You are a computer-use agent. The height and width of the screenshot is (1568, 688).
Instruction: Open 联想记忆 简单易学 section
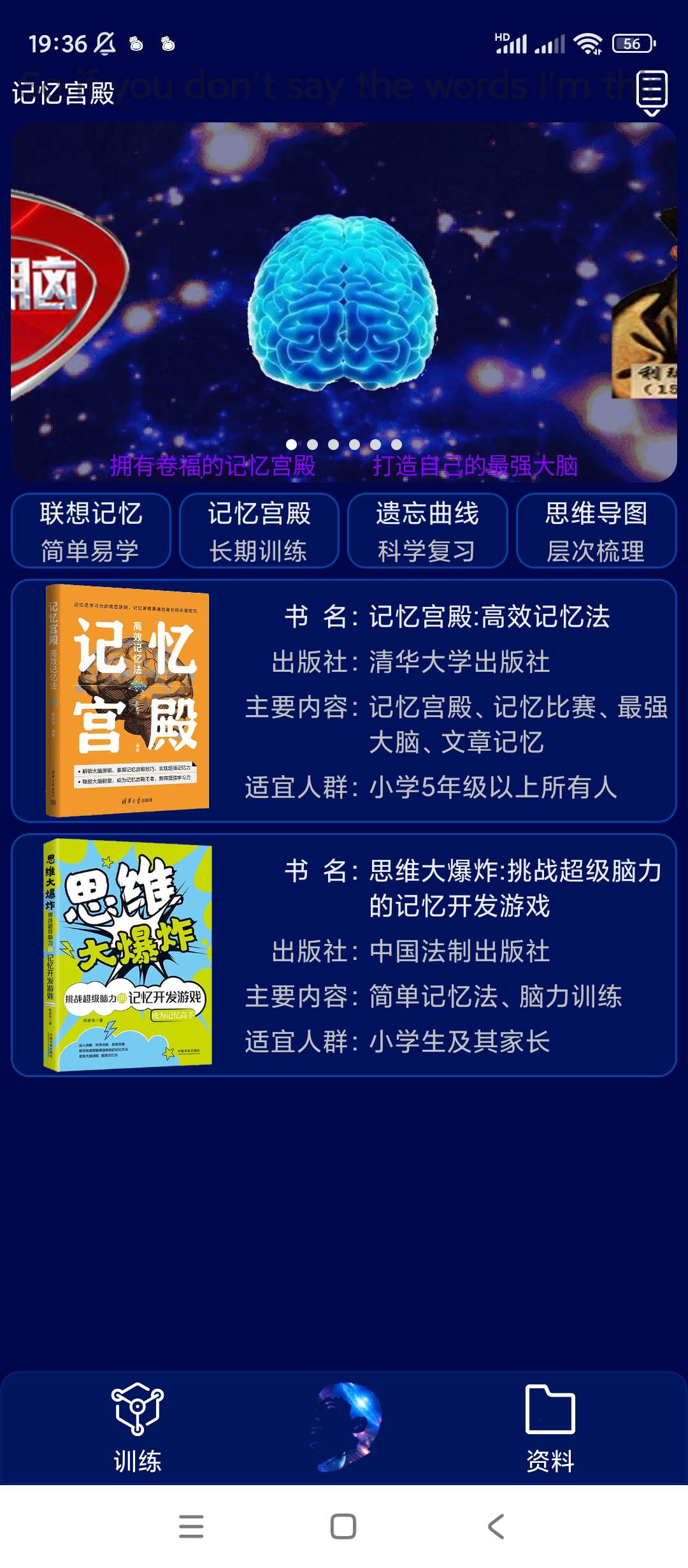[91, 530]
